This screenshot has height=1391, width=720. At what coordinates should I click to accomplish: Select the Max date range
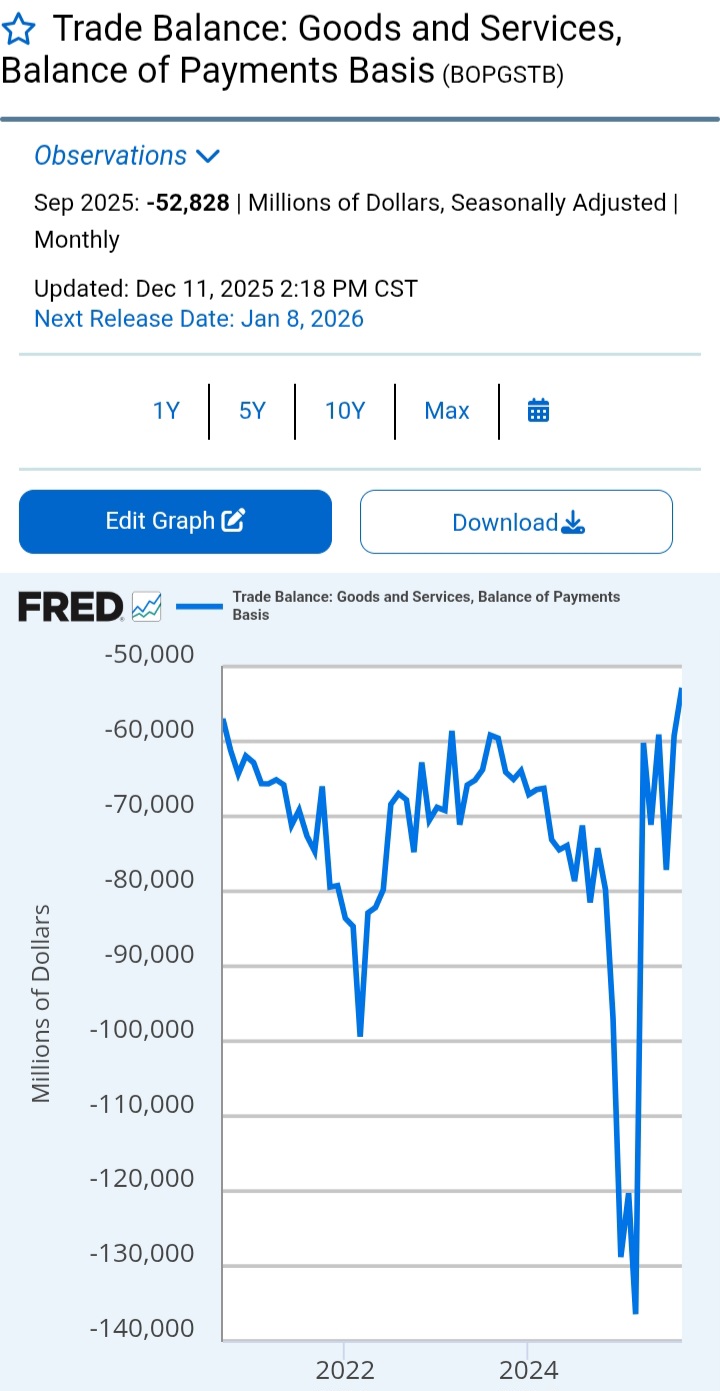(447, 411)
